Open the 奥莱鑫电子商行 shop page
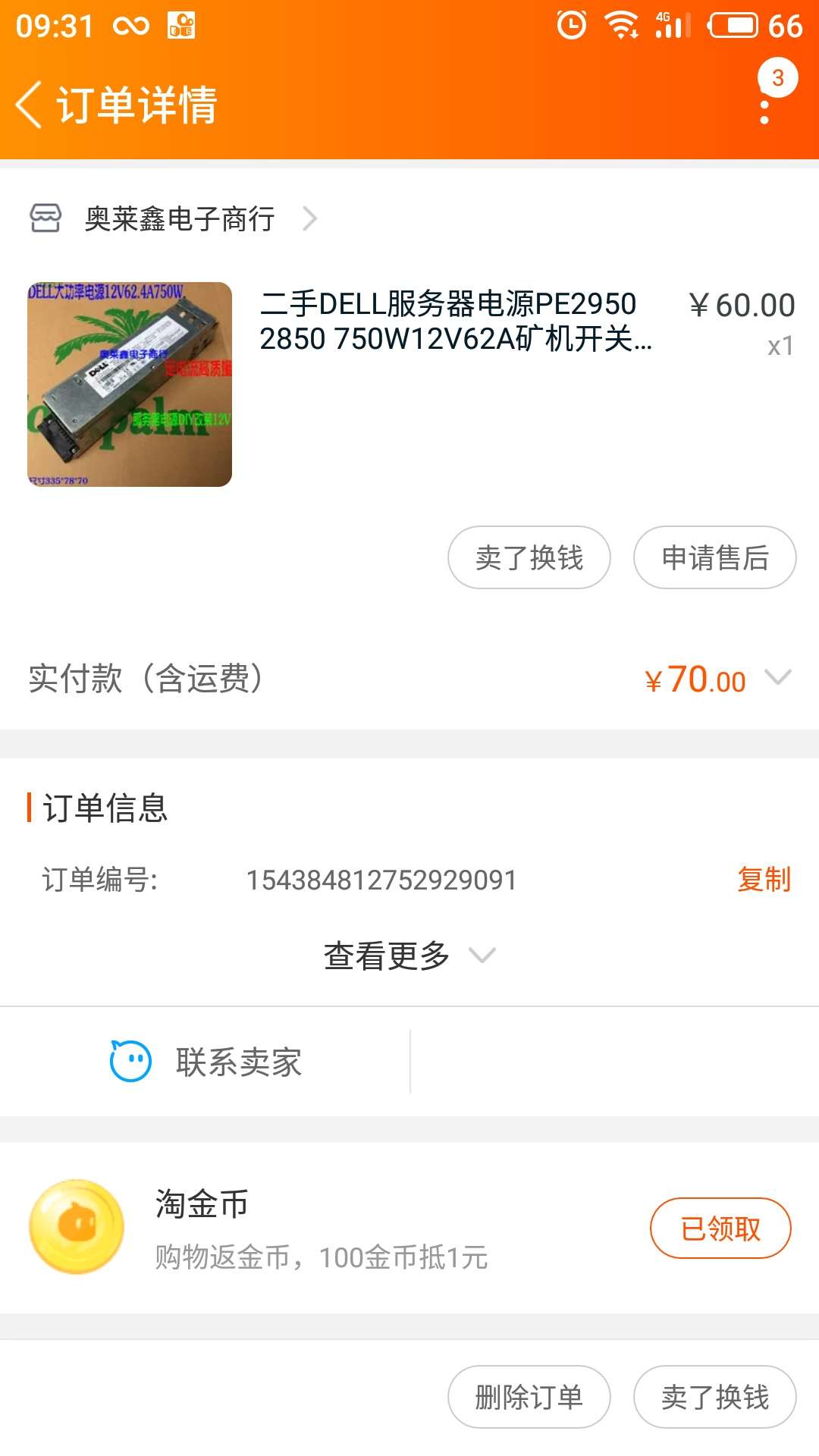Image resolution: width=819 pixels, height=1456 pixels. click(174, 219)
